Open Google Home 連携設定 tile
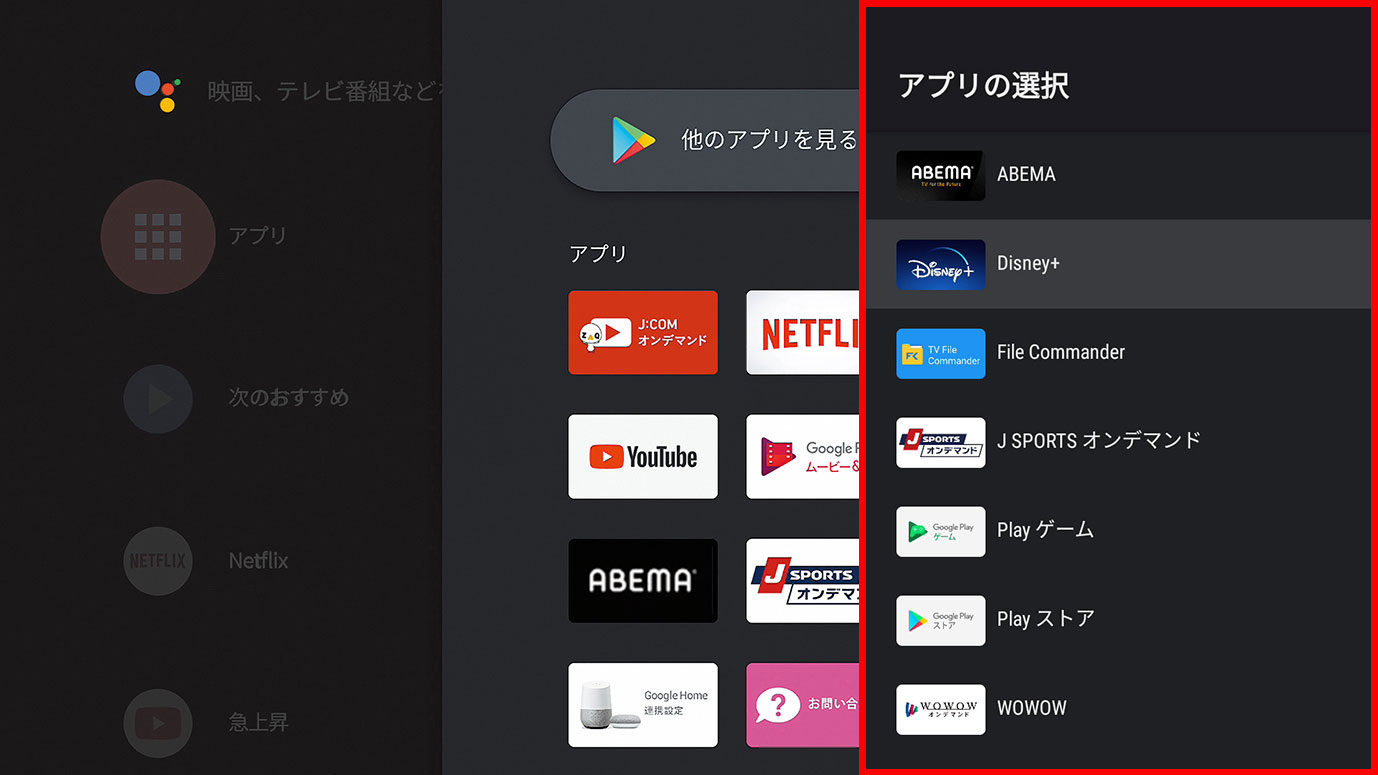The width and height of the screenshot is (1378, 775). [x=643, y=704]
